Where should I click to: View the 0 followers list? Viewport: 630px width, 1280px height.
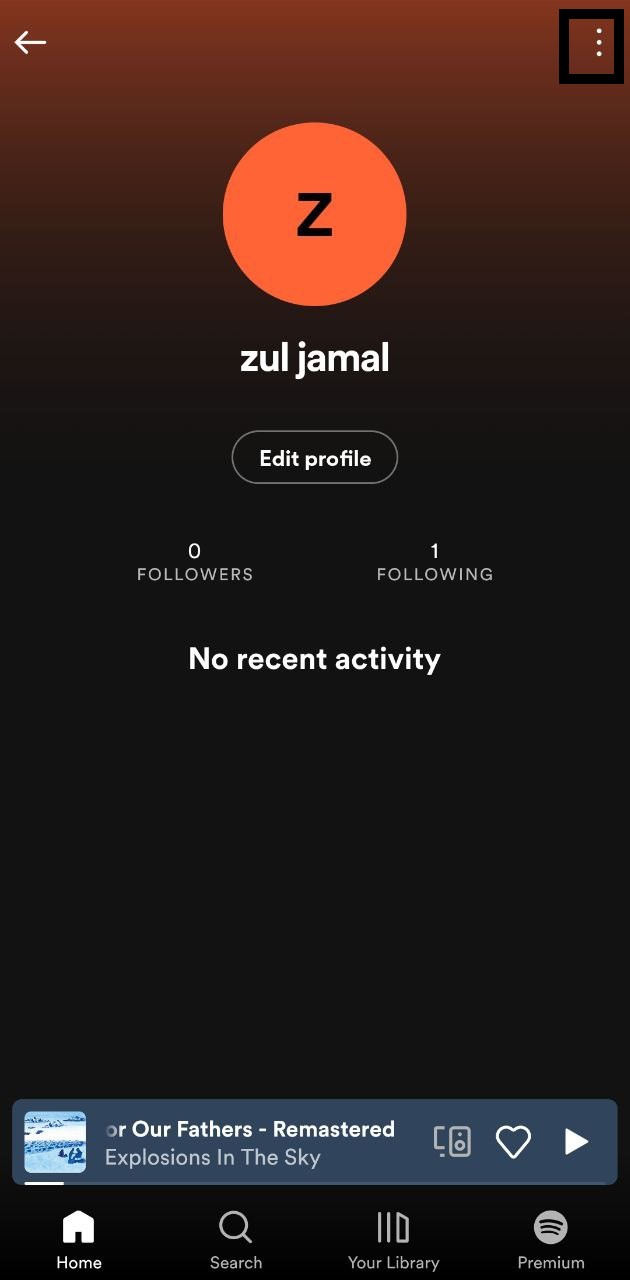[195, 561]
